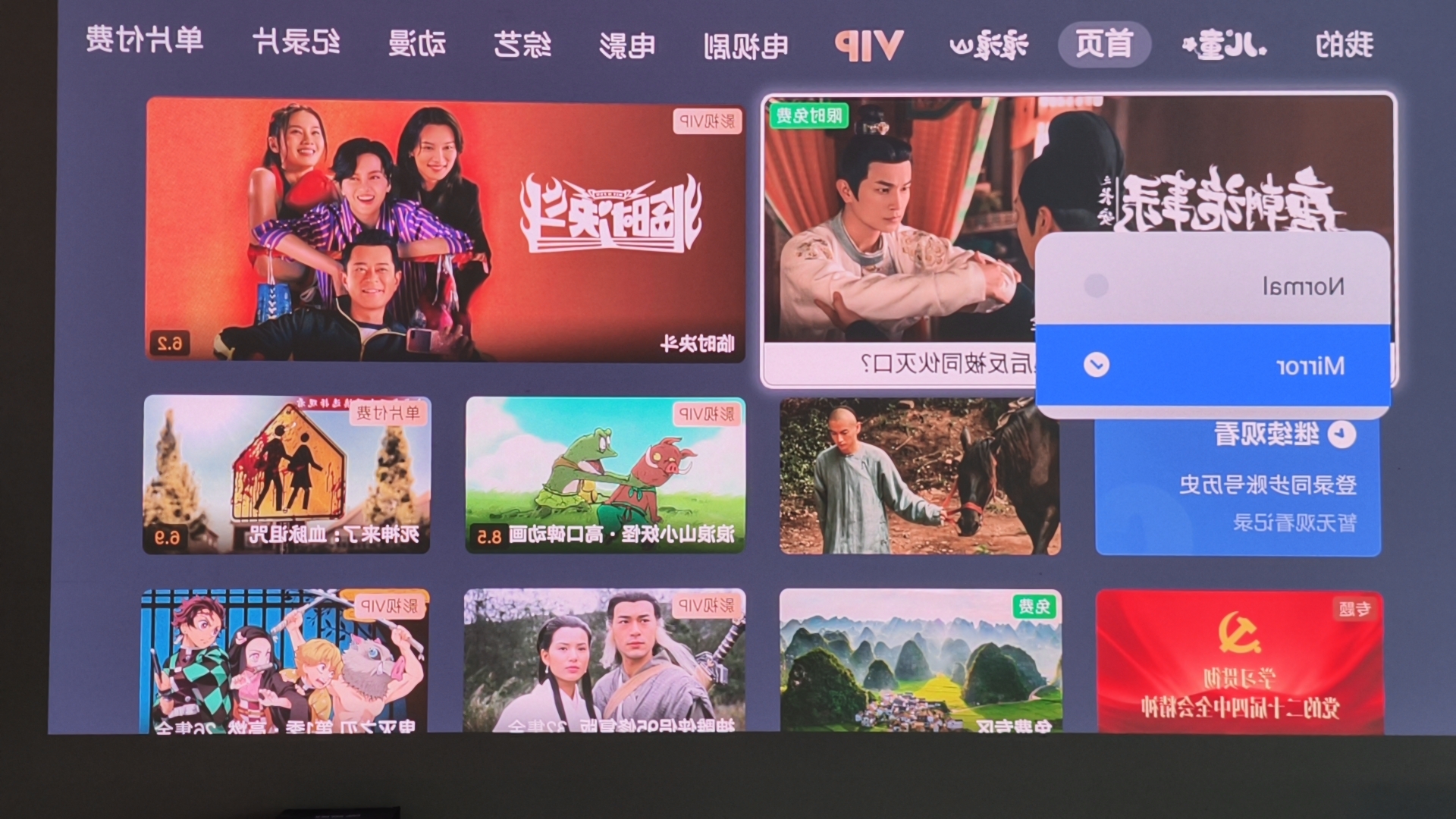Open the 纪录片 tab
Viewport: 1456px width, 819px height.
(x=297, y=42)
